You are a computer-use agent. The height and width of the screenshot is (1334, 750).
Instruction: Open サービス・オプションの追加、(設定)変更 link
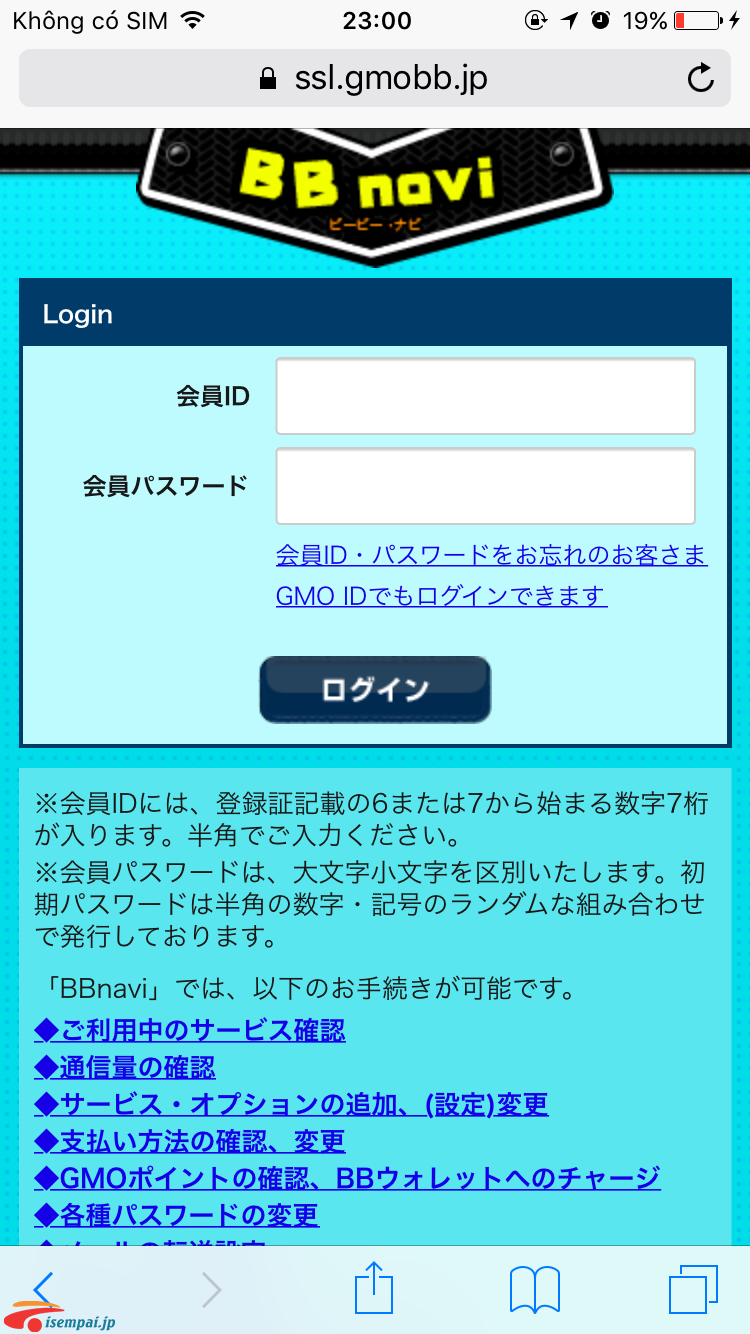tap(291, 1104)
